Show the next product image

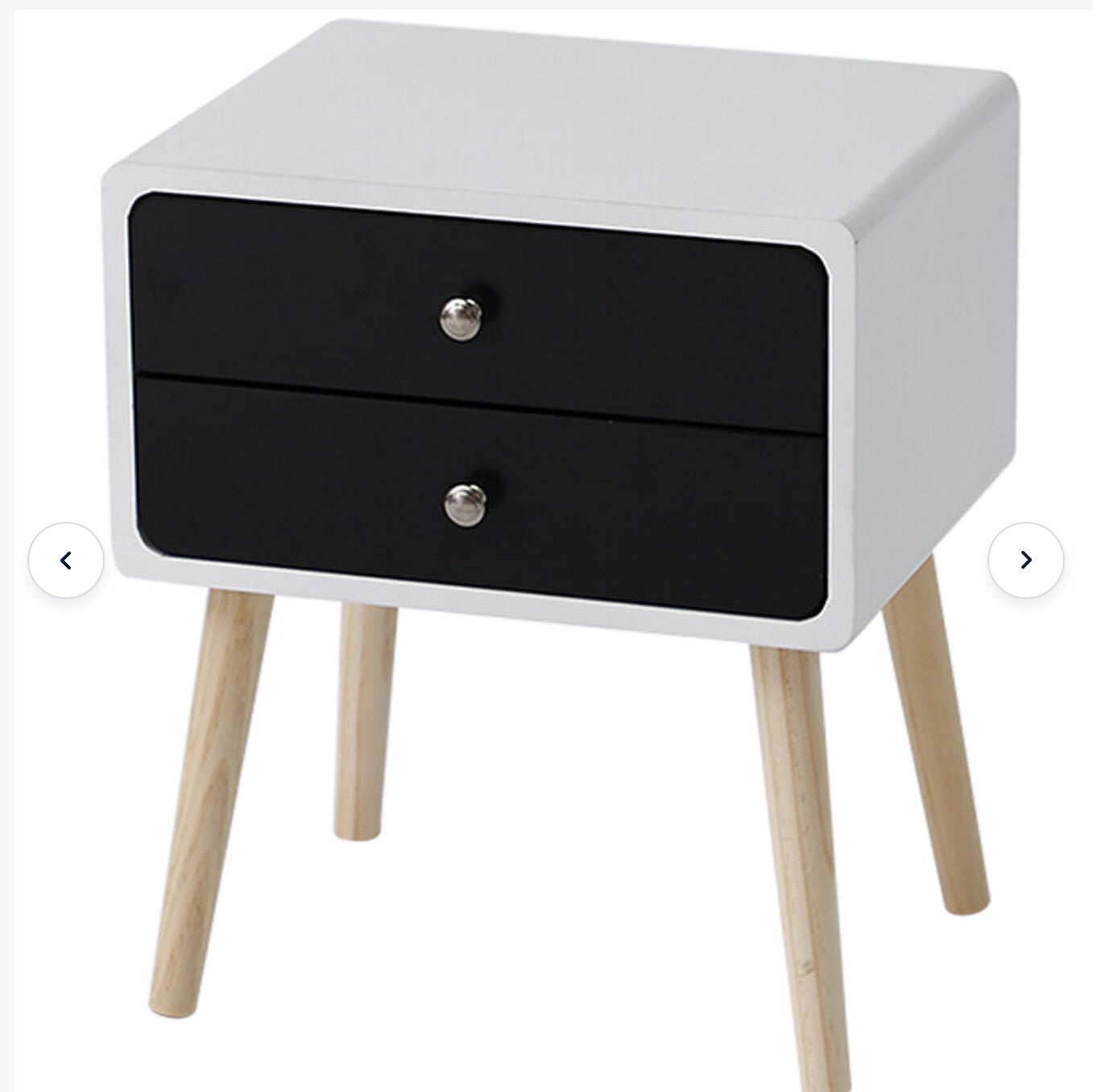(x=1025, y=560)
